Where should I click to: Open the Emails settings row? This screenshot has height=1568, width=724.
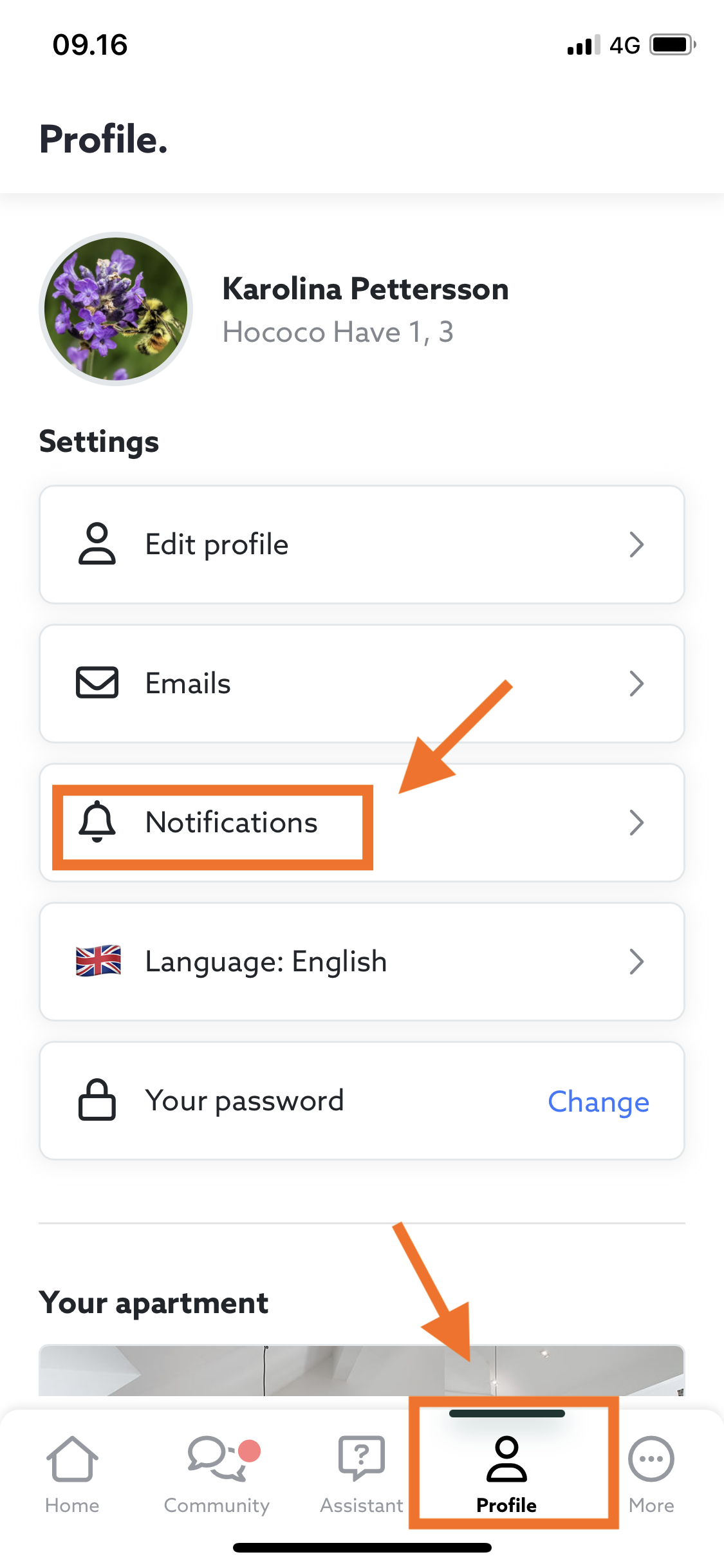click(x=361, y=684)
